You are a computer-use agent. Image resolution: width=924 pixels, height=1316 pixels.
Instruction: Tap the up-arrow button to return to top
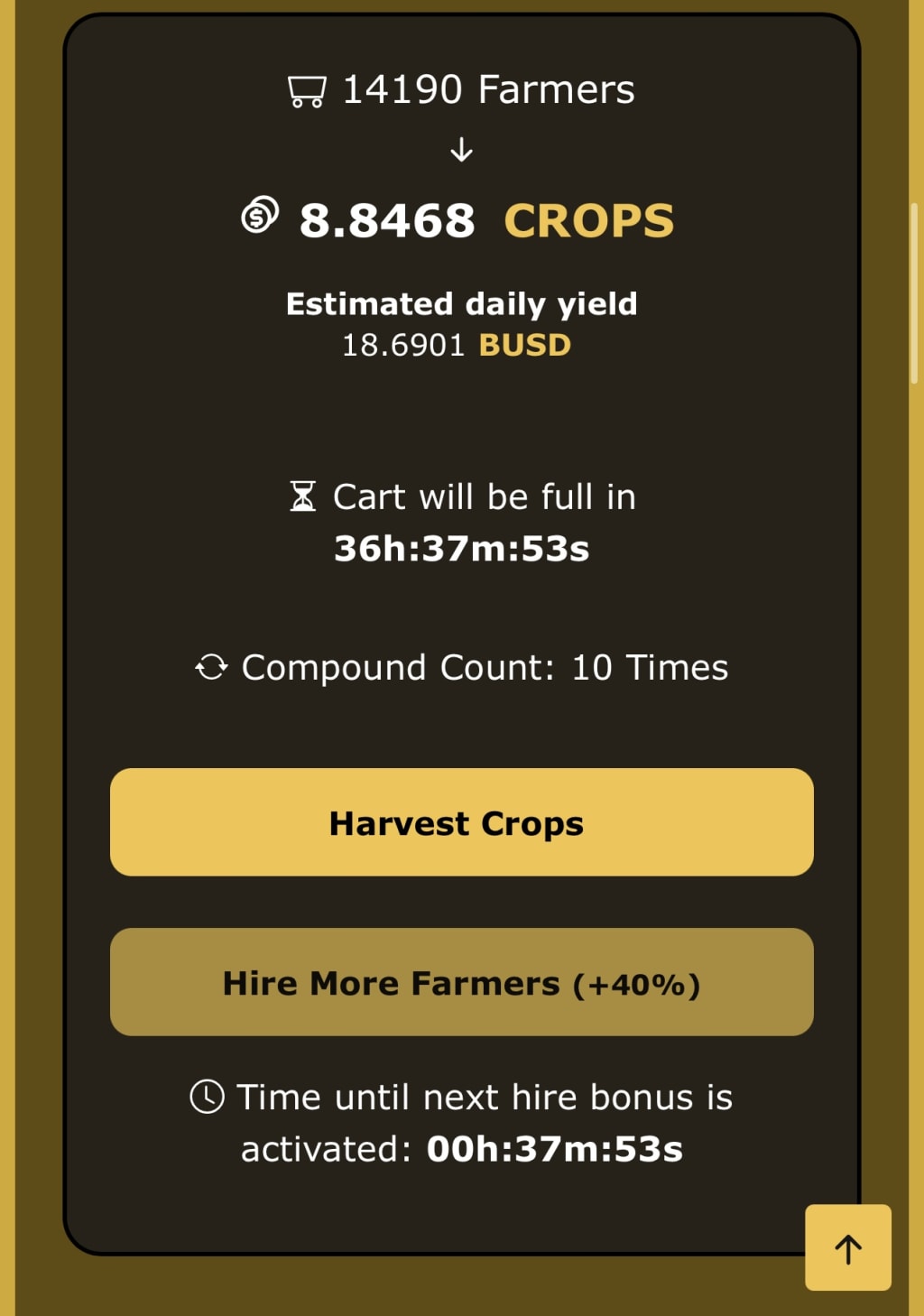click(847, 1247)
